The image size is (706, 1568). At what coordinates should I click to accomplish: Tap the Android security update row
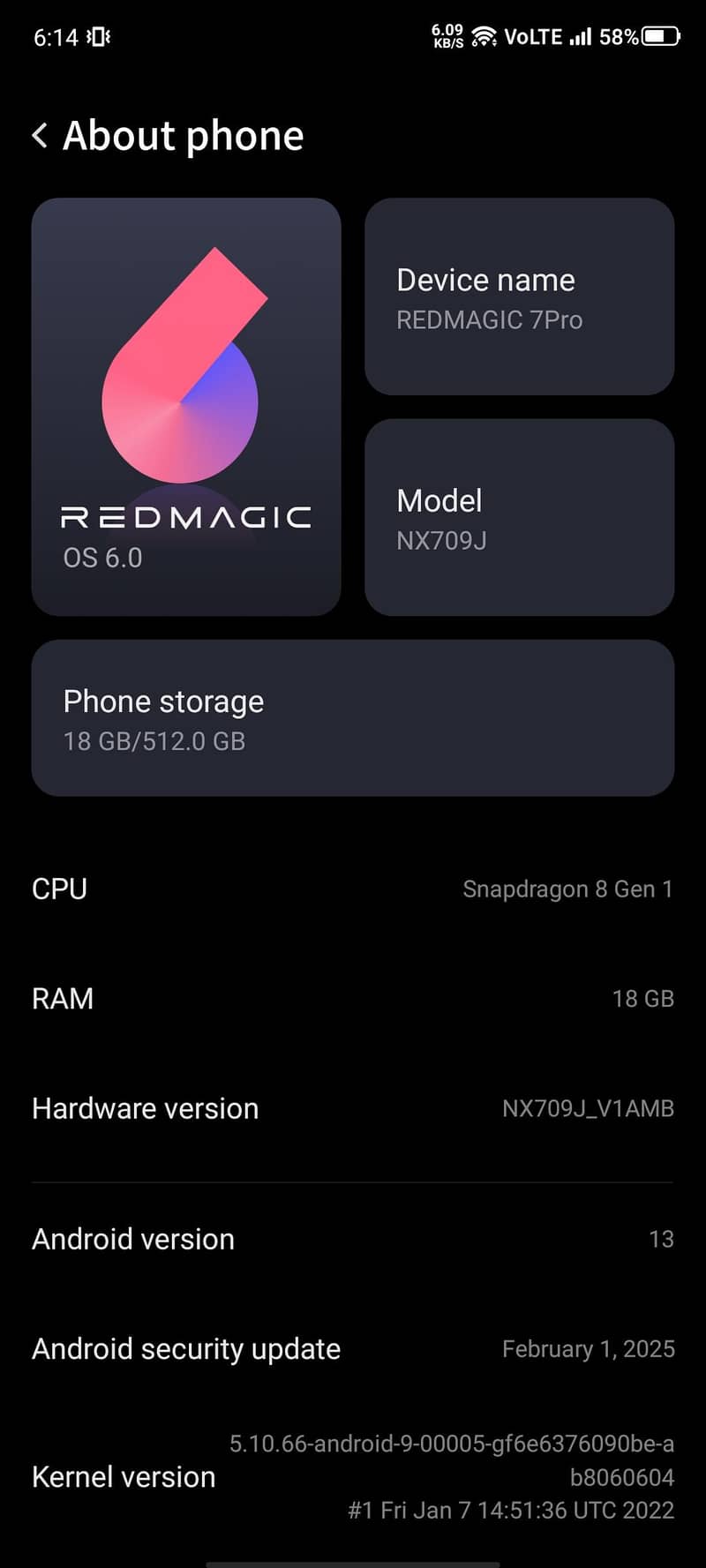pos(353,1348)
